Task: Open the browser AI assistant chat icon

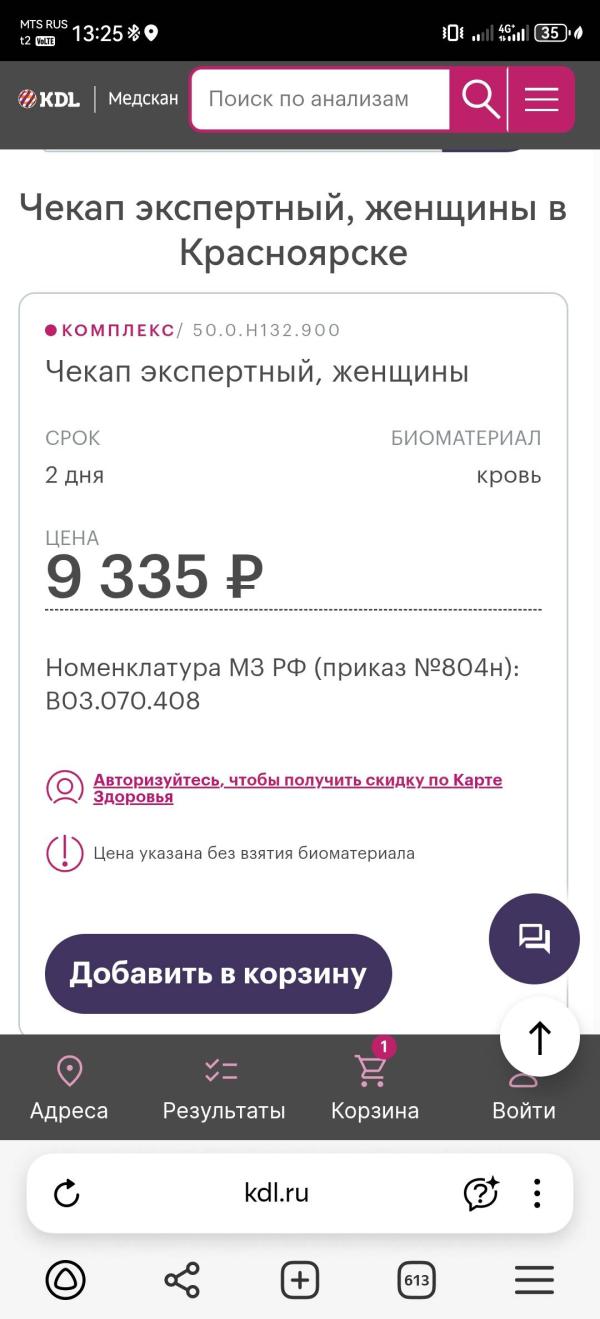Action: [481, 1193]
